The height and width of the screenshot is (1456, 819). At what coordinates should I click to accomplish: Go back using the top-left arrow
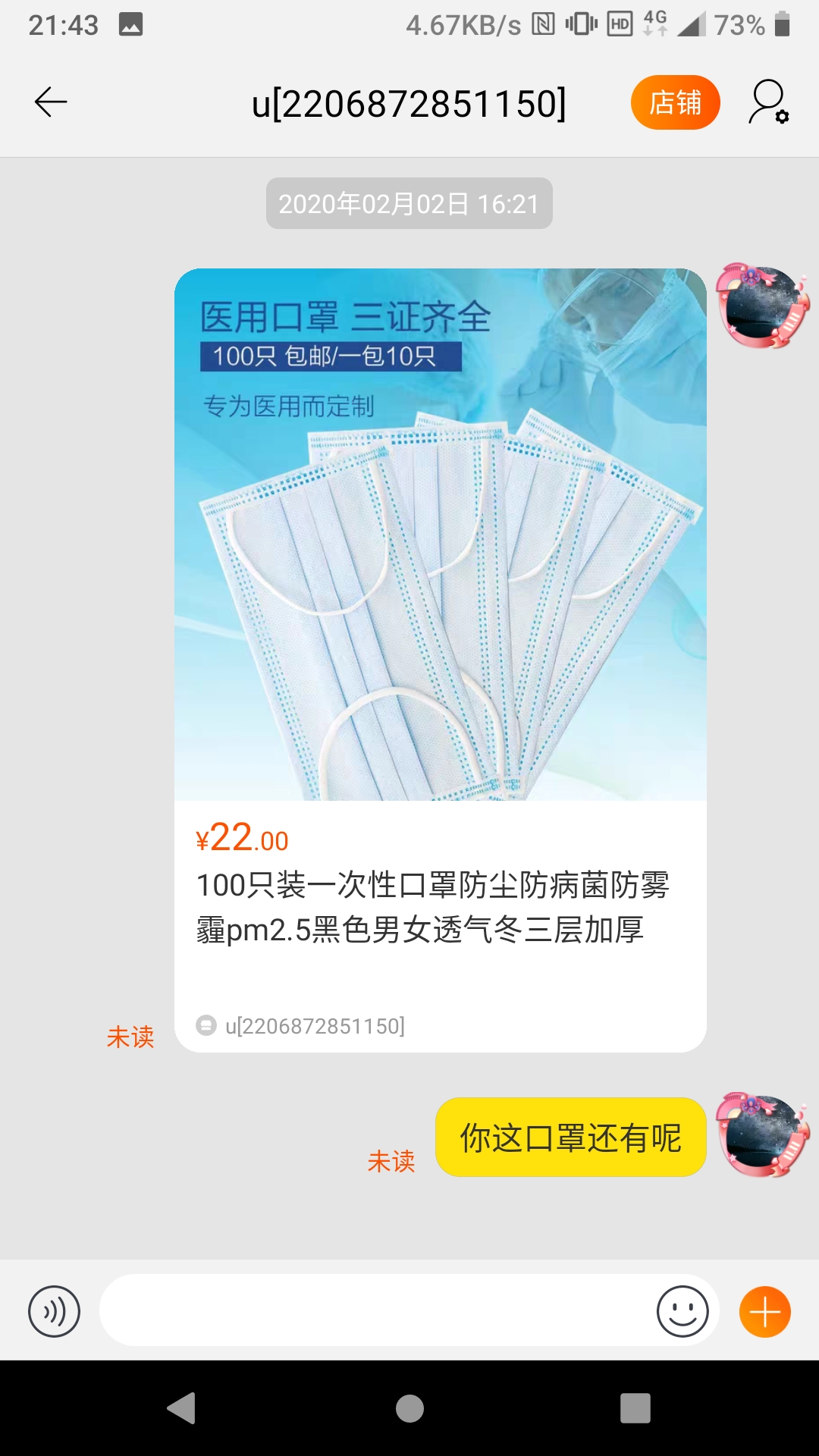tap(51, 102)
